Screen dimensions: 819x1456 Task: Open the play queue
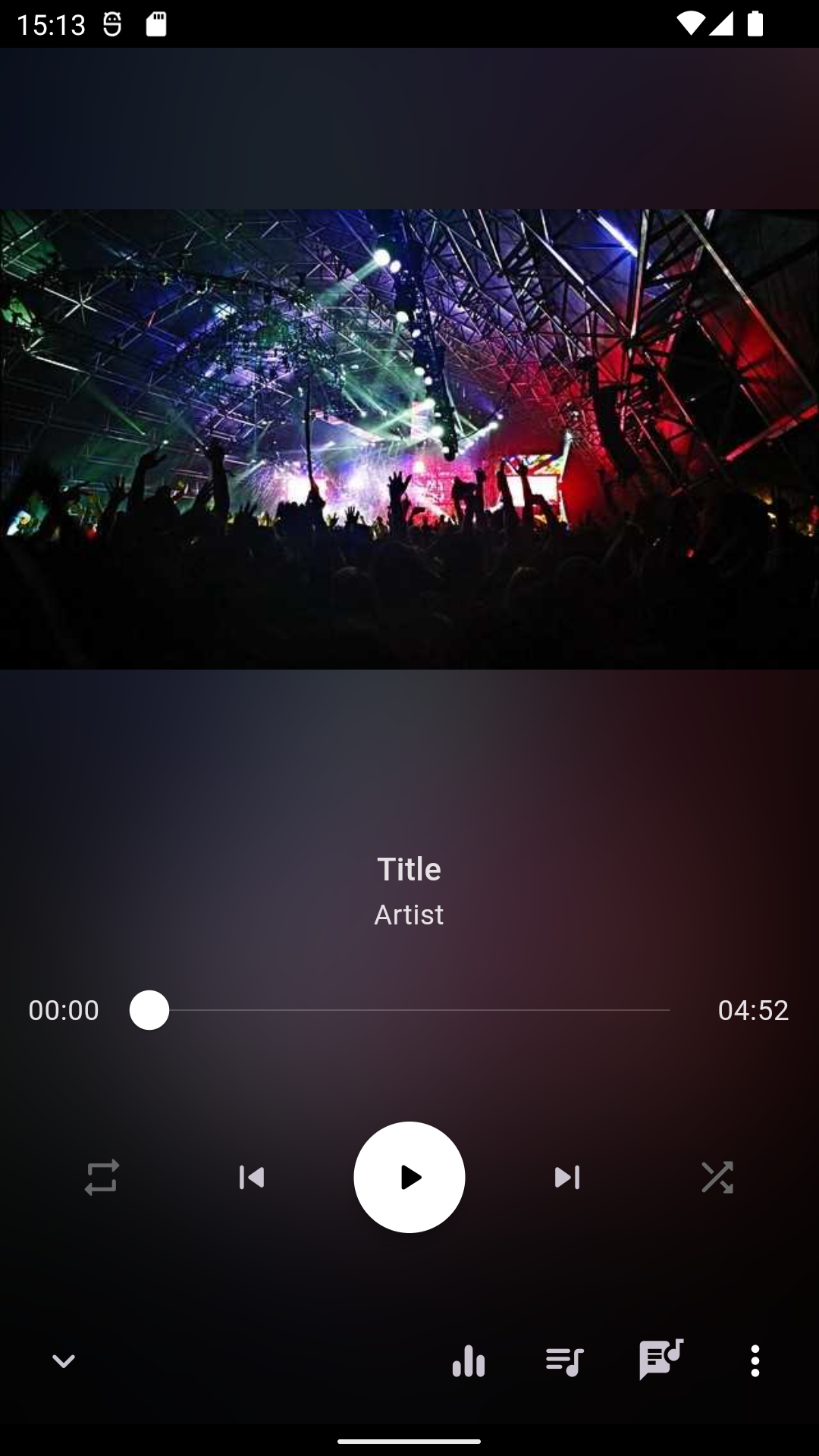[x=565, y=1361]
